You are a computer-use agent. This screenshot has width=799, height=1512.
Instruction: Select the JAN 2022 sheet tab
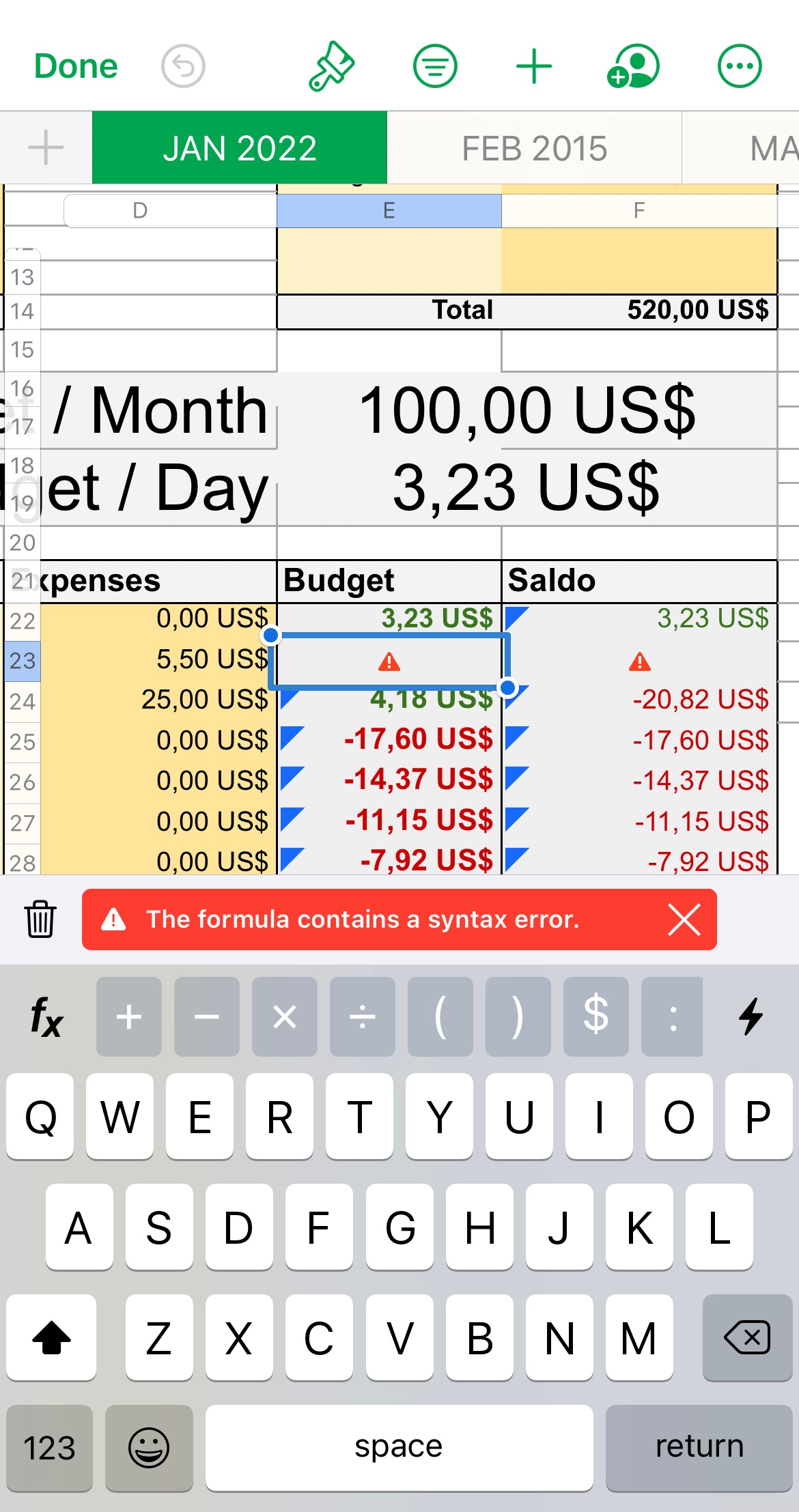coord(239,148)
